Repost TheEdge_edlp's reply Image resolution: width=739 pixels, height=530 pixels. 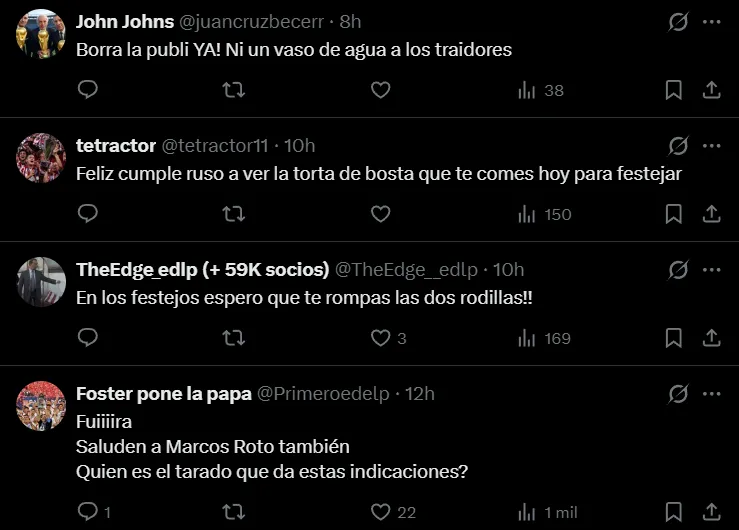(232, 338)
